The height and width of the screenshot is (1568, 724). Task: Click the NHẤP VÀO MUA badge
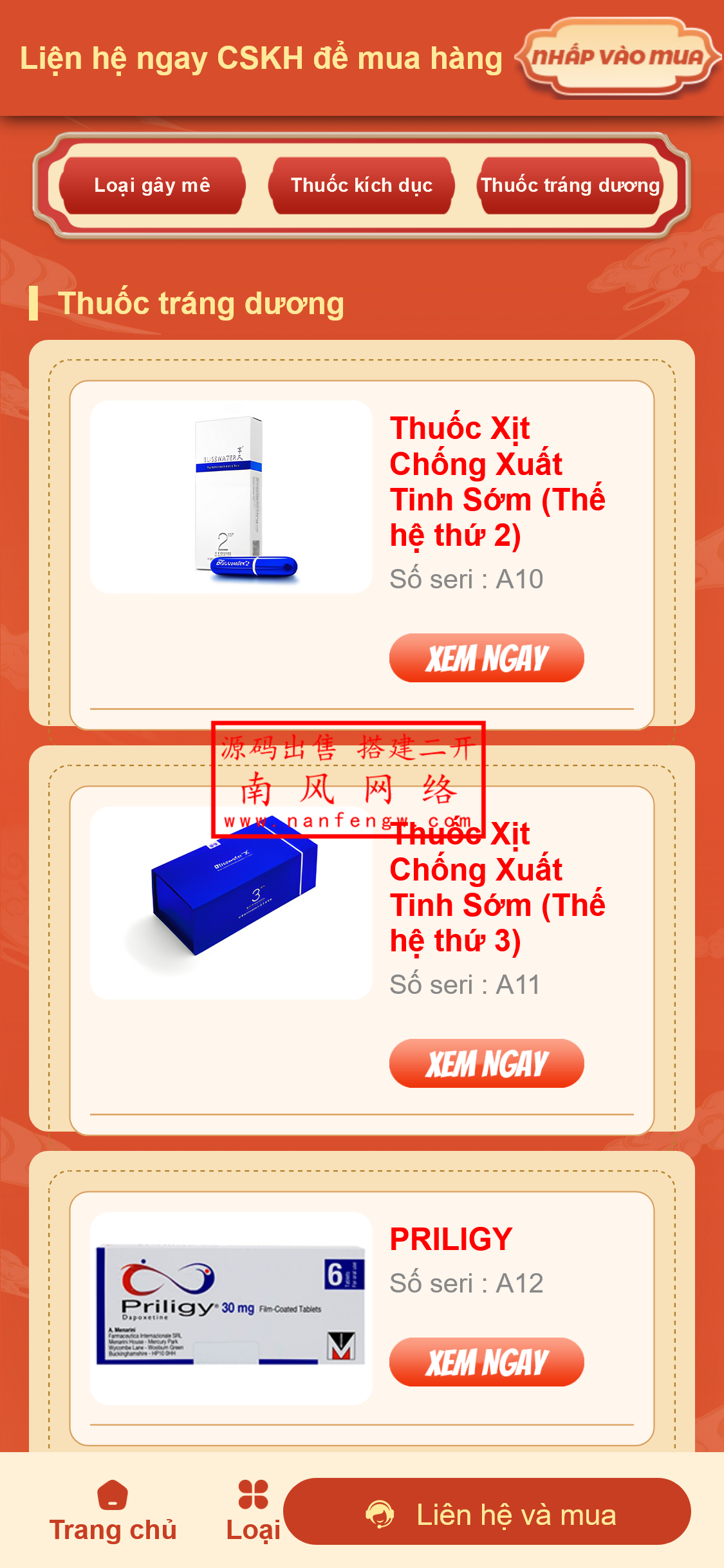click(617, 57)
